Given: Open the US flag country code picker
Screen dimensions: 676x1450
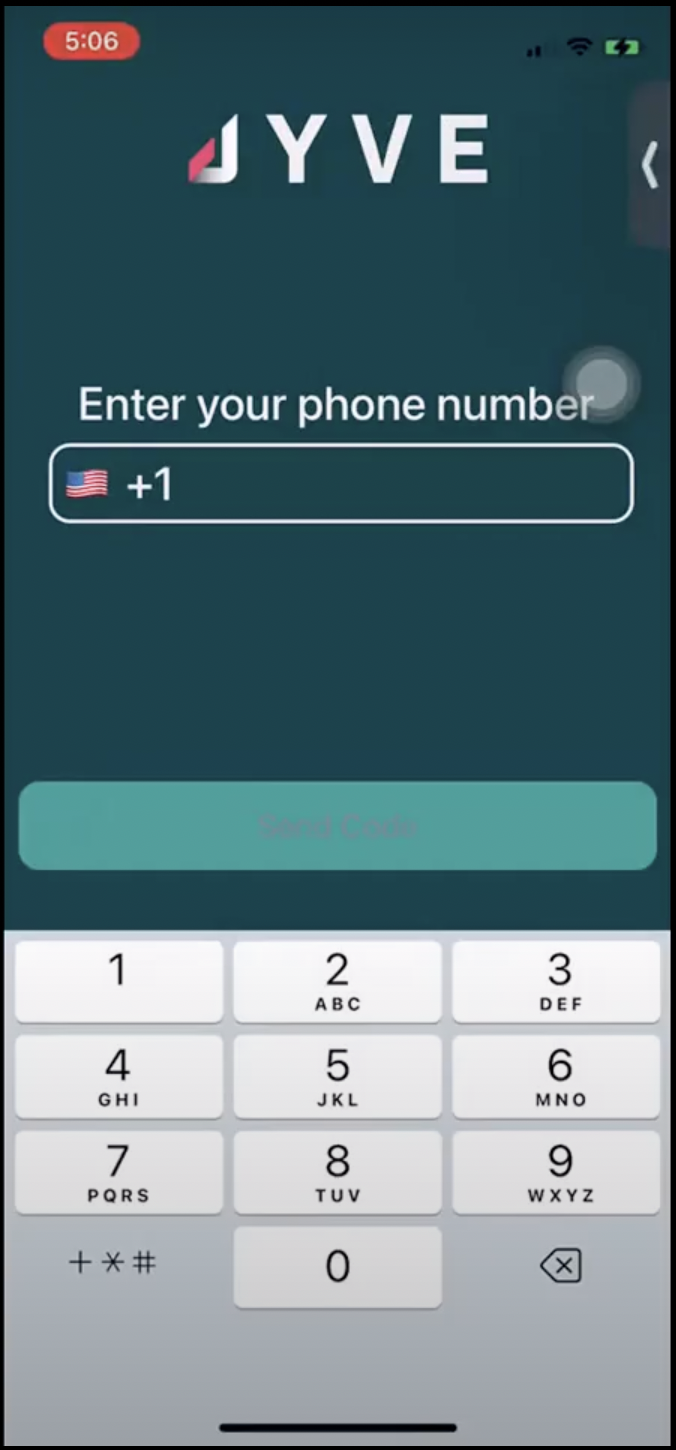Looking at the screenshot, I should click(x=87, y=485).
